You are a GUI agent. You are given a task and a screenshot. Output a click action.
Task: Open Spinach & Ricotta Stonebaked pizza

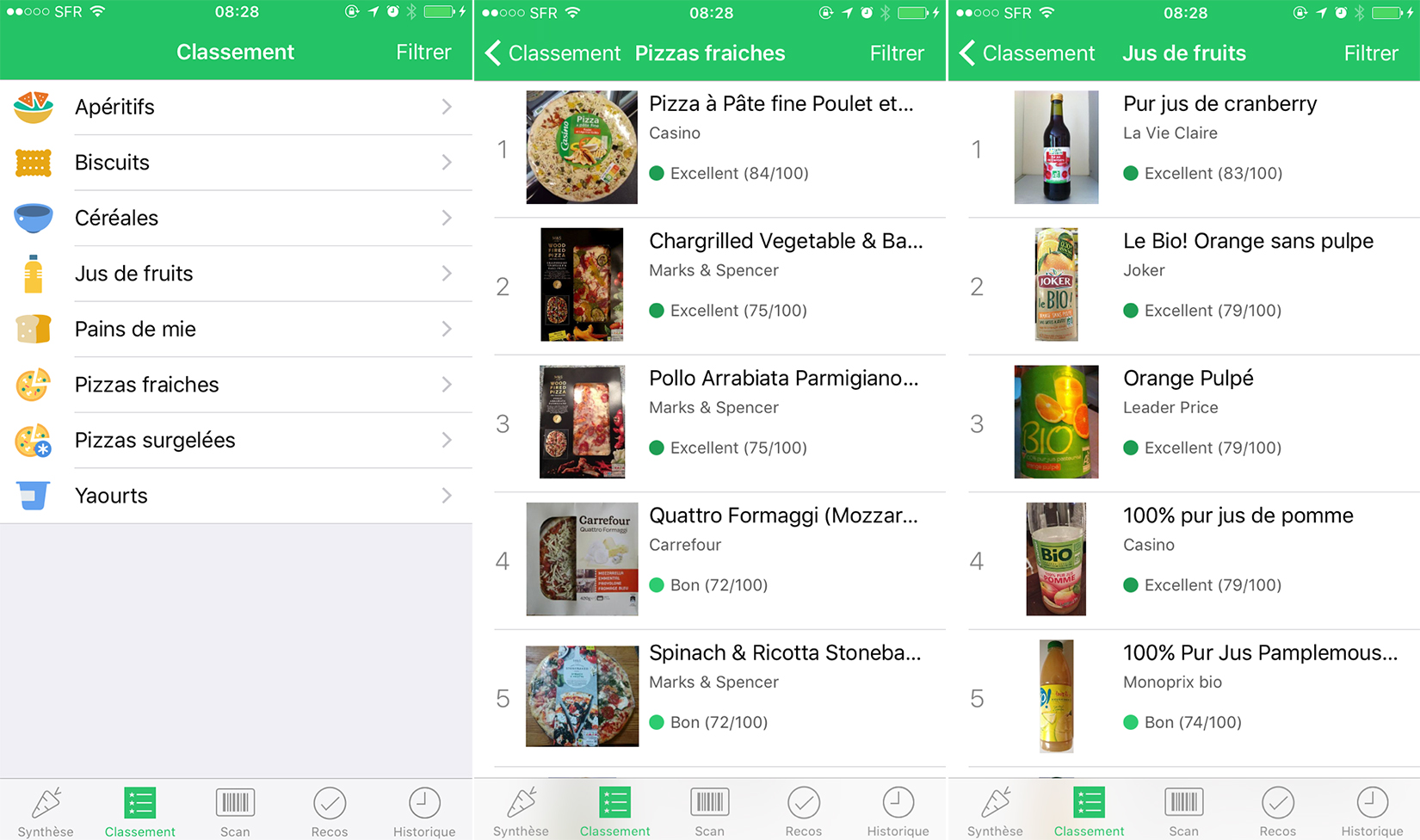pyautogui.click(x=719, y=697)
